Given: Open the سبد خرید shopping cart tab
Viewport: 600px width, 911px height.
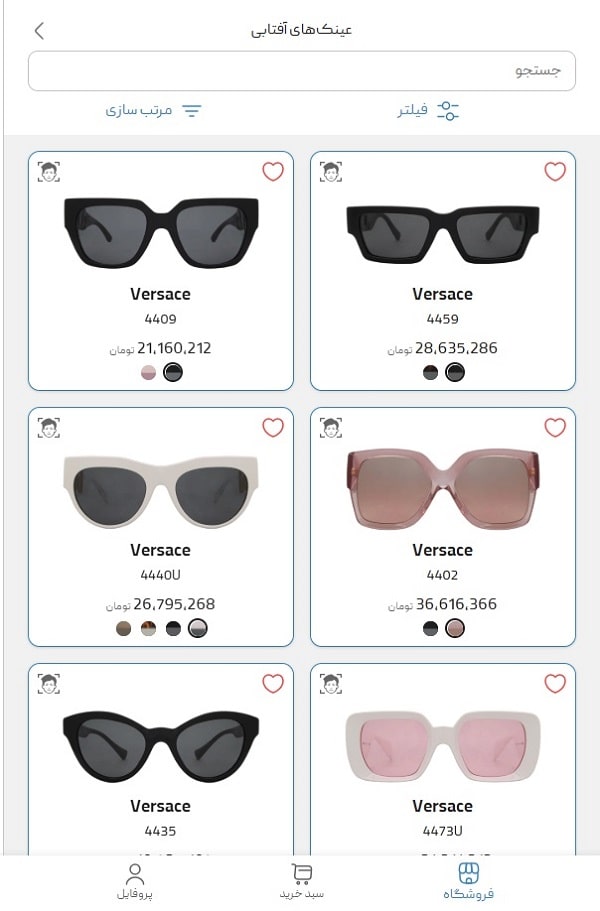Looking at the screenshot, I should point(301,881).
